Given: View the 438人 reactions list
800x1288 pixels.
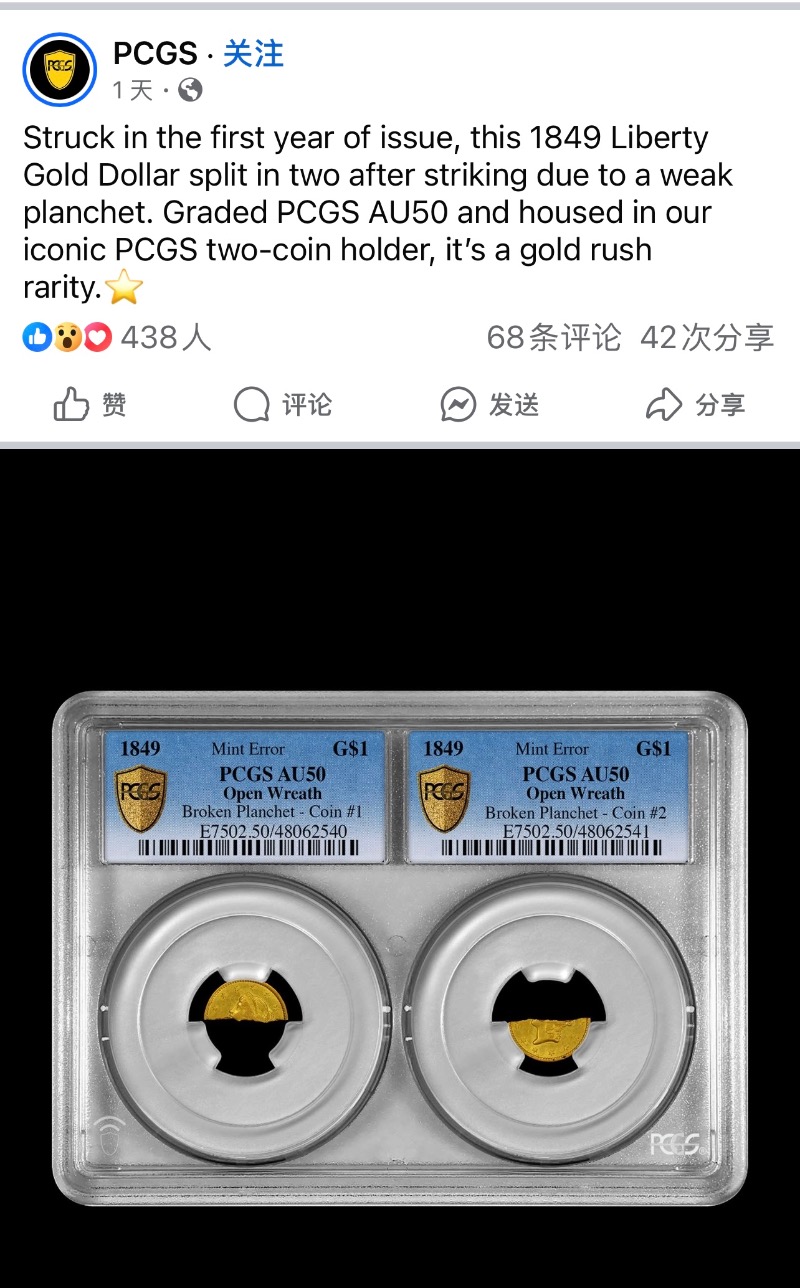Looking at the screenshot, I should (117, 338).
